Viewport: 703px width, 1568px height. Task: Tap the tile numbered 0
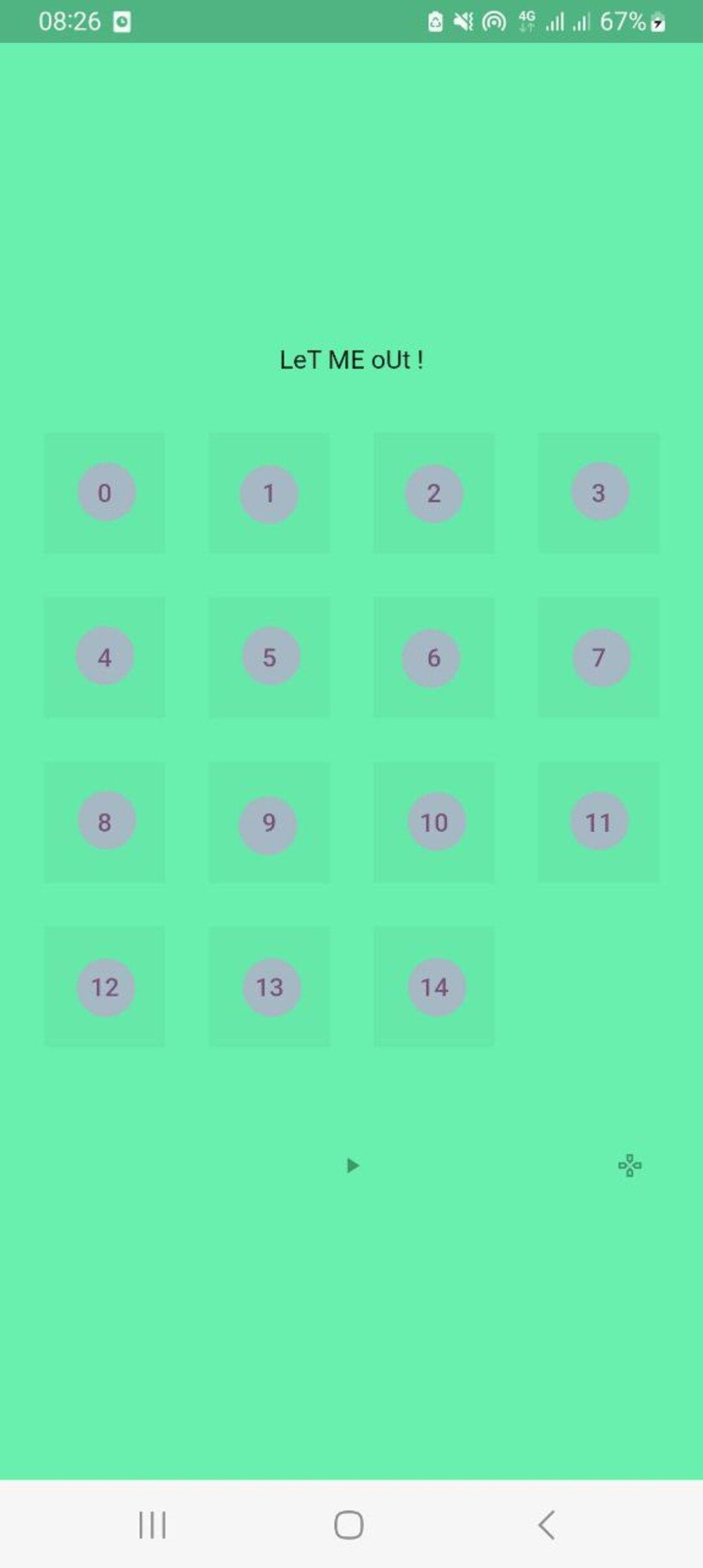coord(105,493)
